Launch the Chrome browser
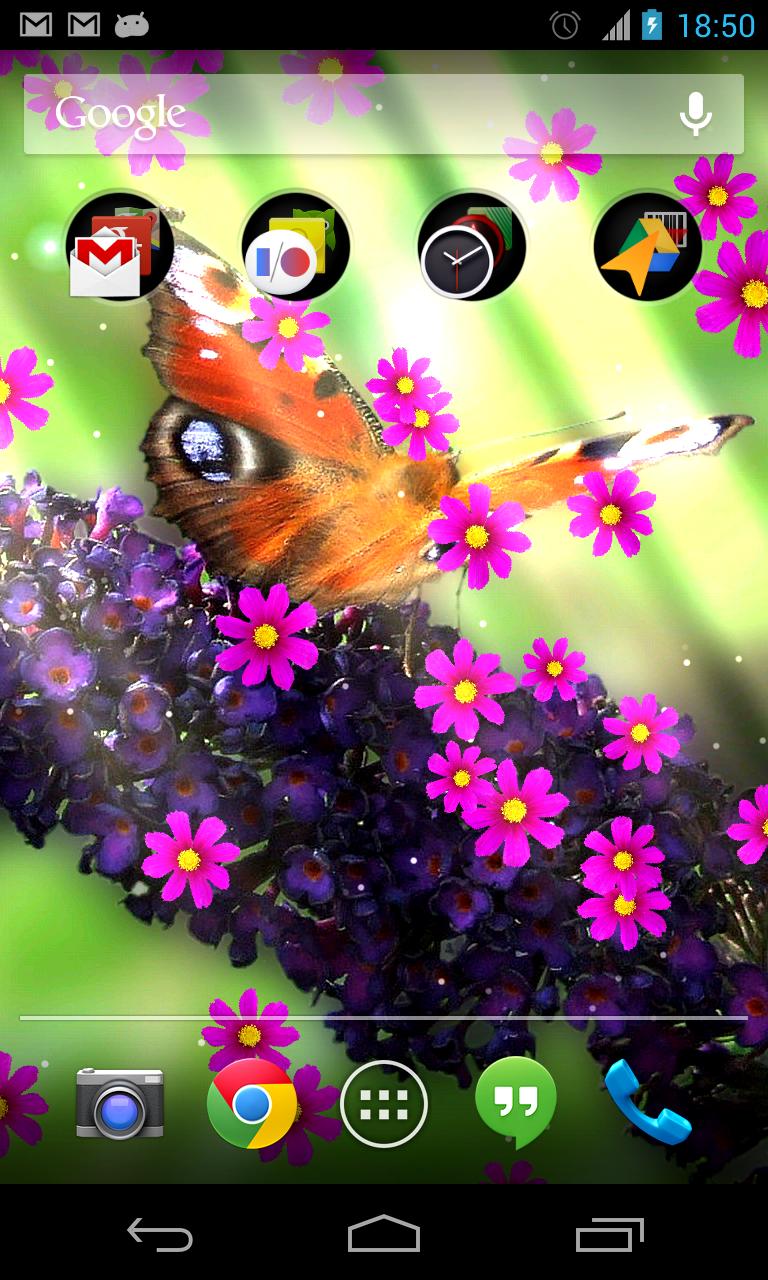768x1280 pixels. click(251, 1103)
